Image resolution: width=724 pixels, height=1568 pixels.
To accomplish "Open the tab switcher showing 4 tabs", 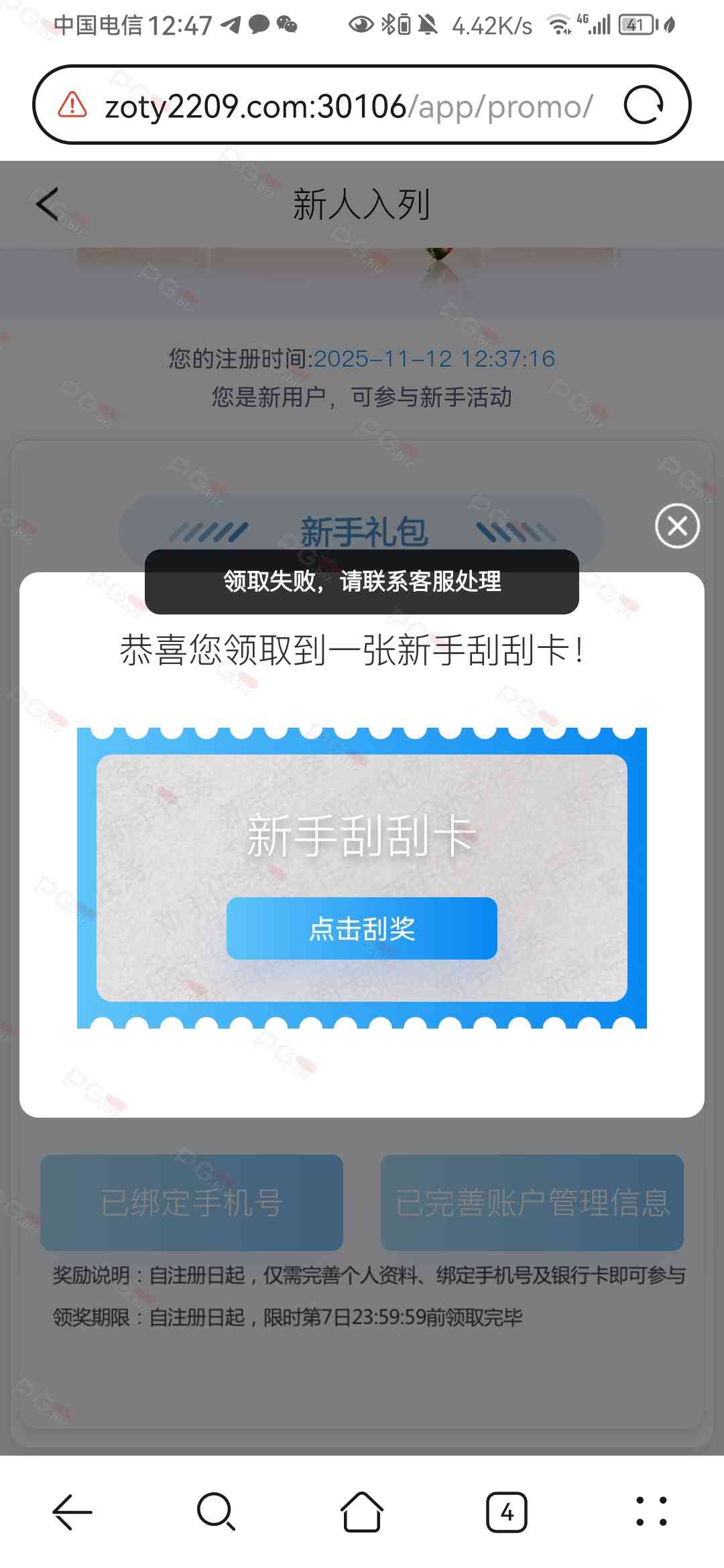I will 507,1512.
